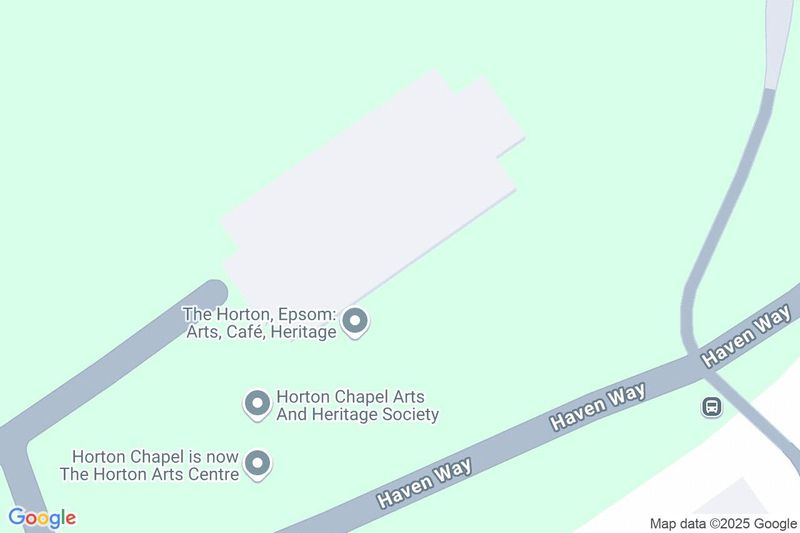Tap Horton Chapel is now The Horton Arts Centre pin

[258, 463]
